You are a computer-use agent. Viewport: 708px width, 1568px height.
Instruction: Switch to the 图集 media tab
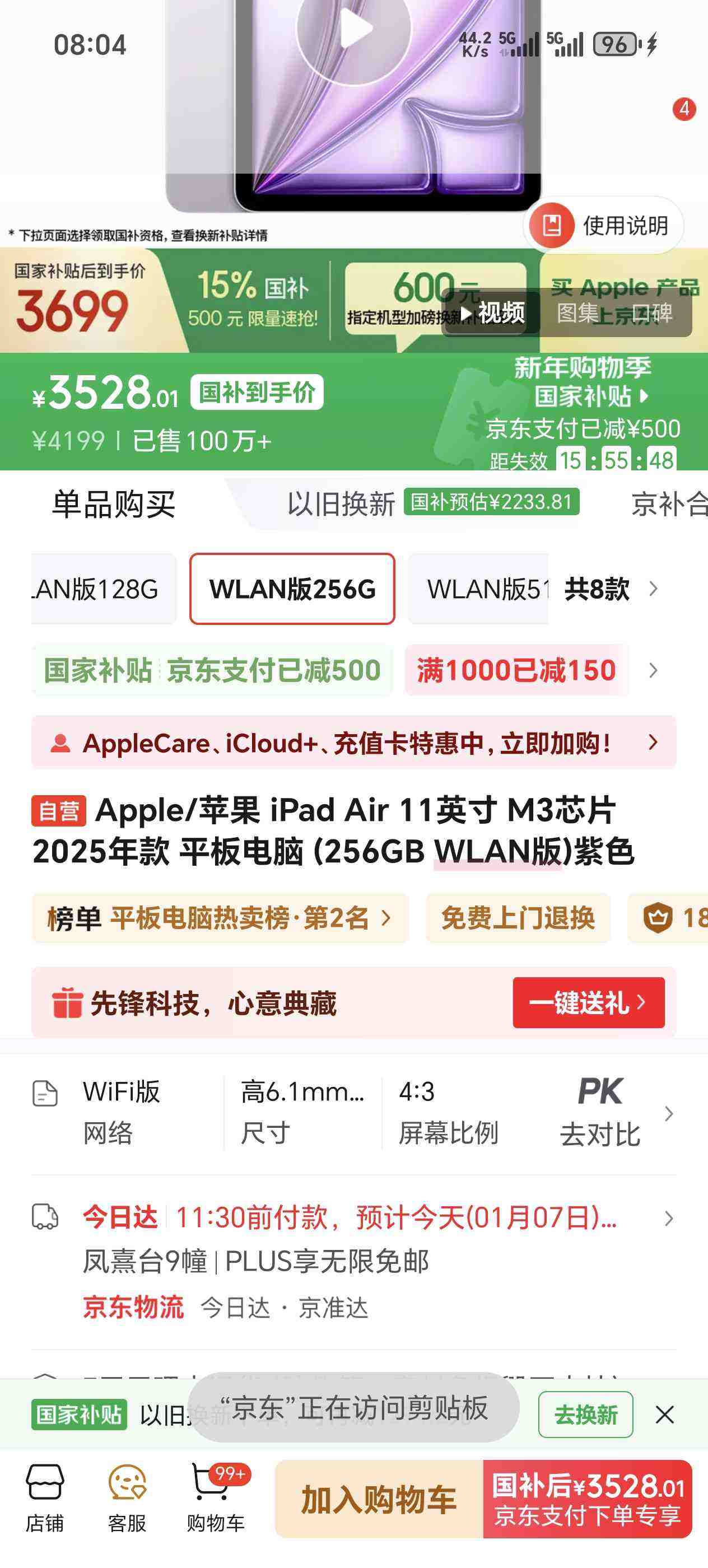576,315
